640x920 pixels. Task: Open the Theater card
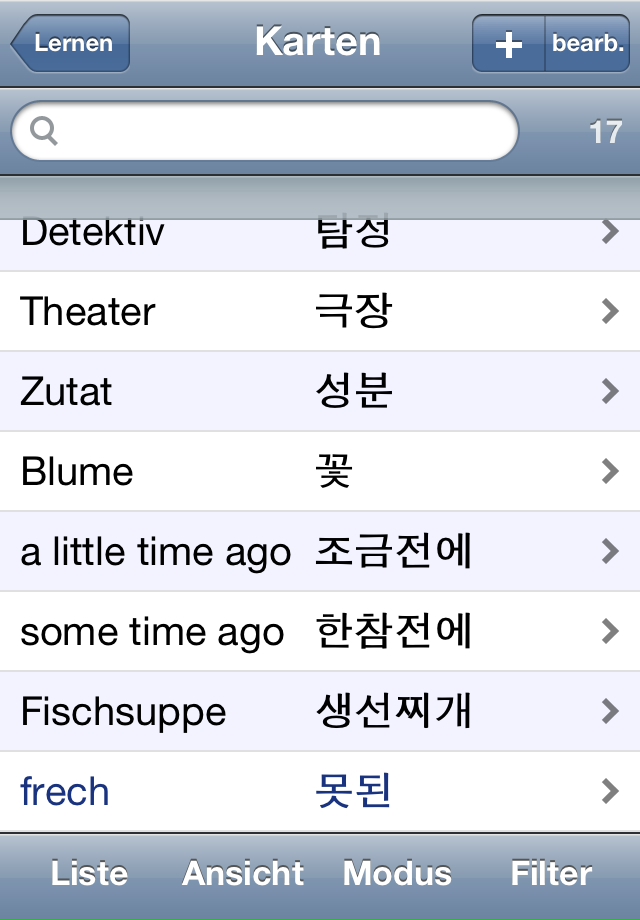[320, 311]
